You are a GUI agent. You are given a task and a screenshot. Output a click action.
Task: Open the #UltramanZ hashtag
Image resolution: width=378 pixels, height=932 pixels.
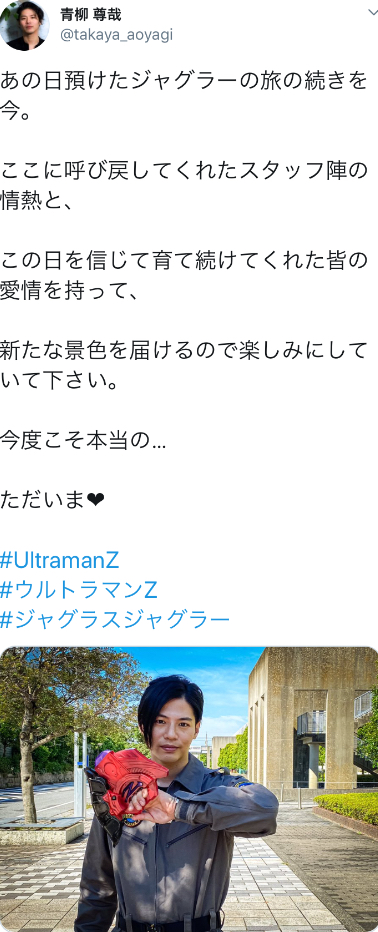point(60,560)
